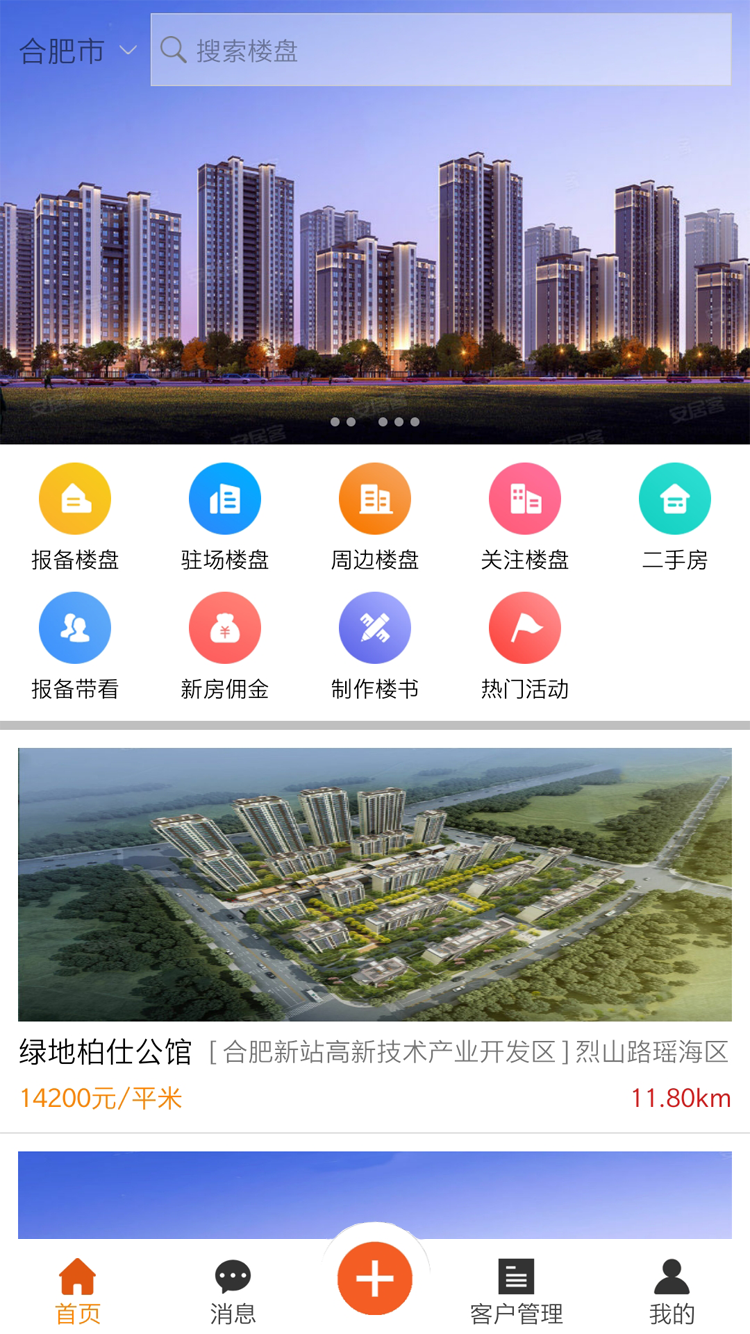
Task: Open 关注楼盘
Action: (x=525, y=517)
